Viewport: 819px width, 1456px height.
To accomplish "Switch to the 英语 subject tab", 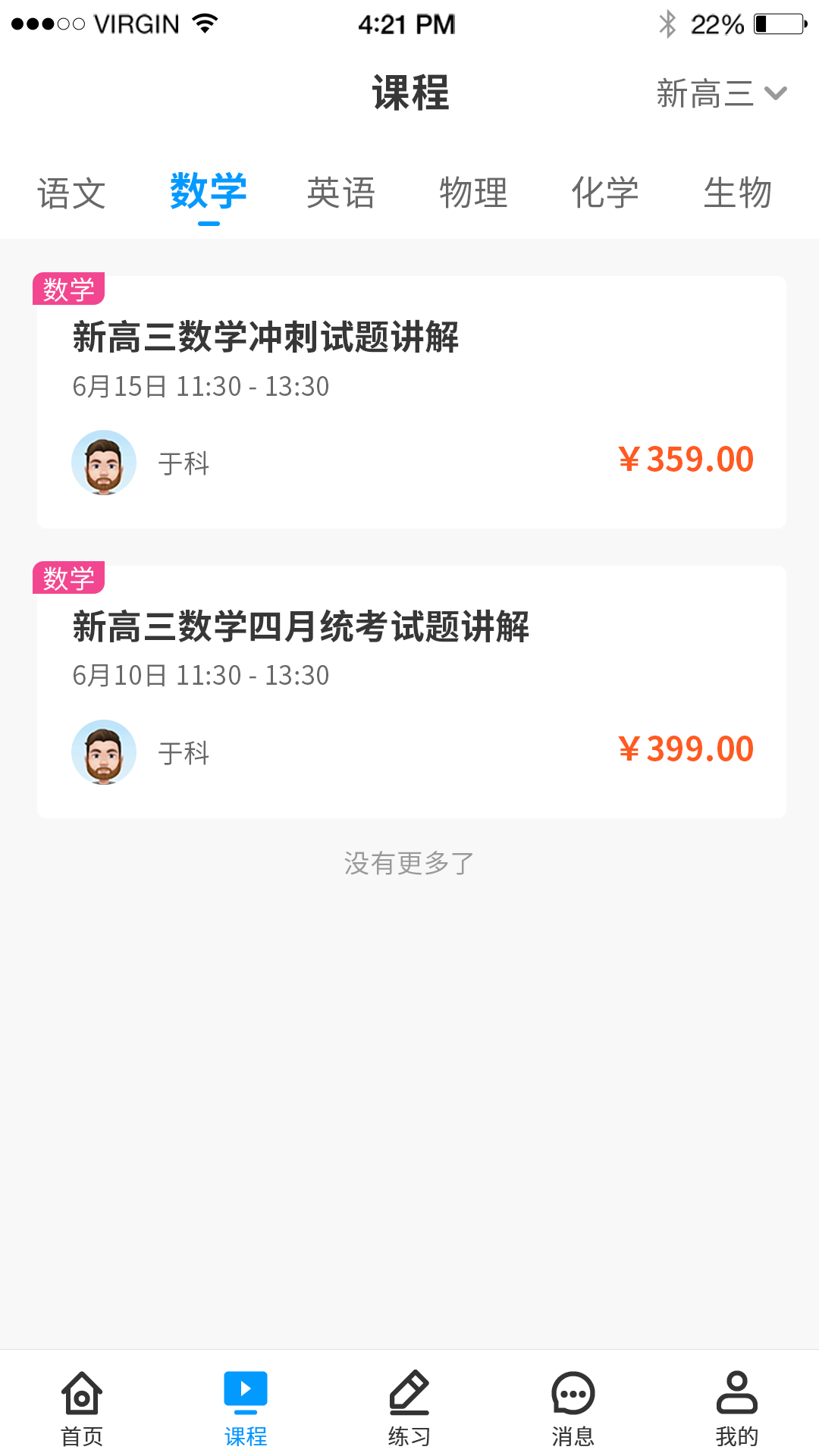I will [341, 193].
